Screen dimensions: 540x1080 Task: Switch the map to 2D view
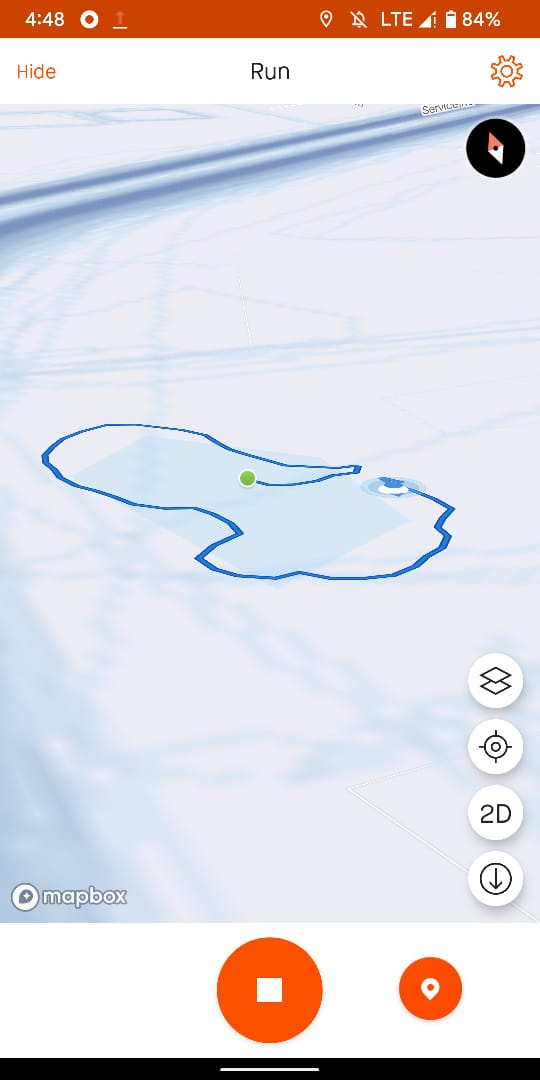pos(495,813)
